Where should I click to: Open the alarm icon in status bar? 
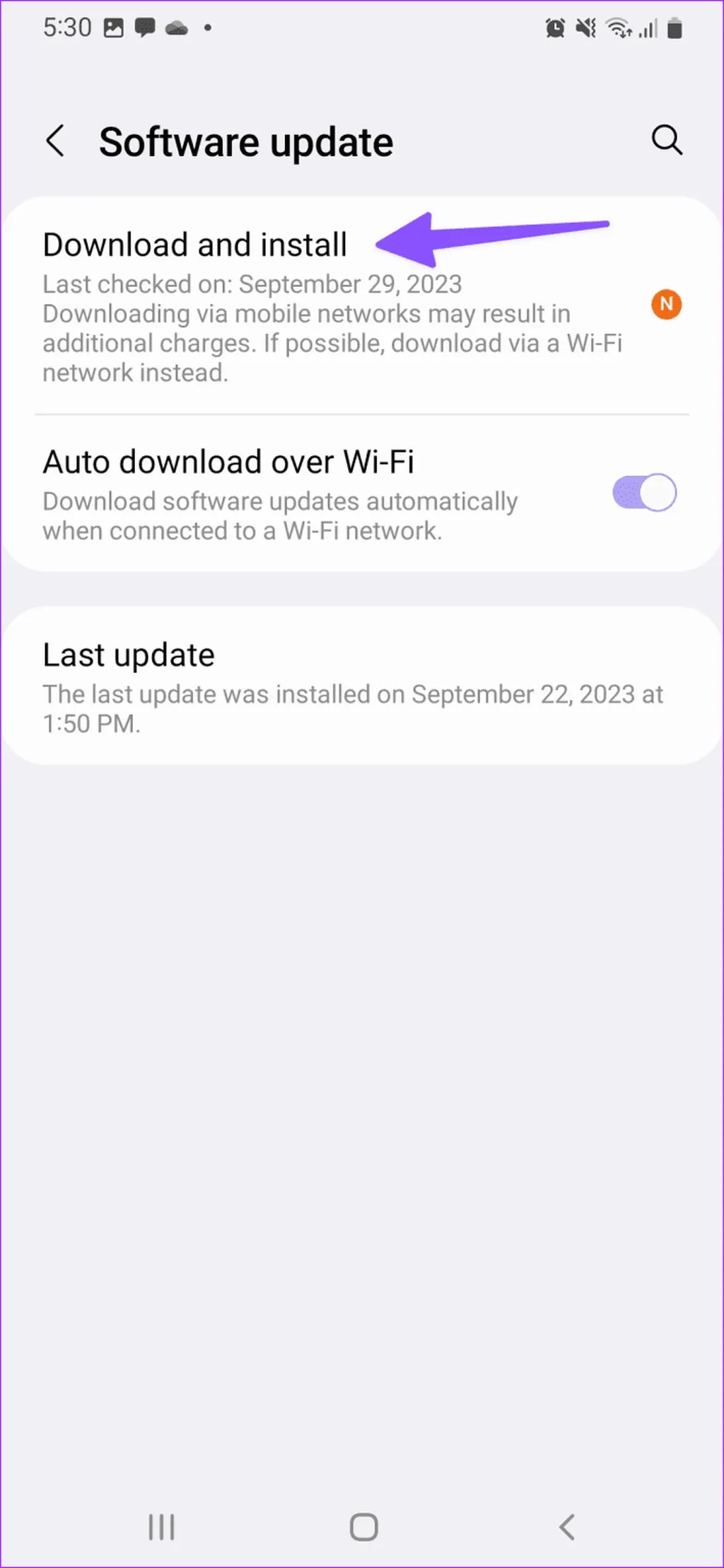click(556, 28)
